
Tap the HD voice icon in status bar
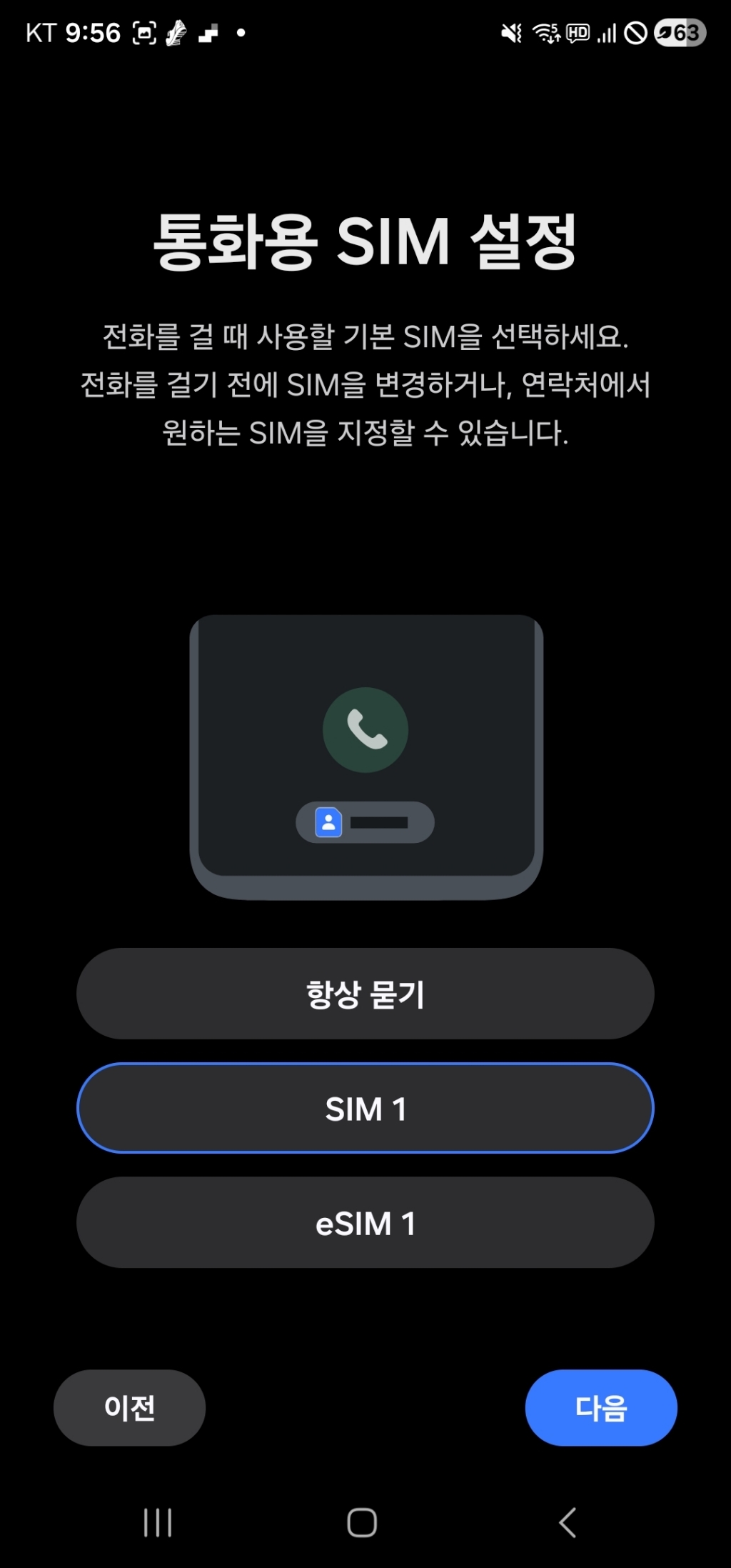[577, 31]
